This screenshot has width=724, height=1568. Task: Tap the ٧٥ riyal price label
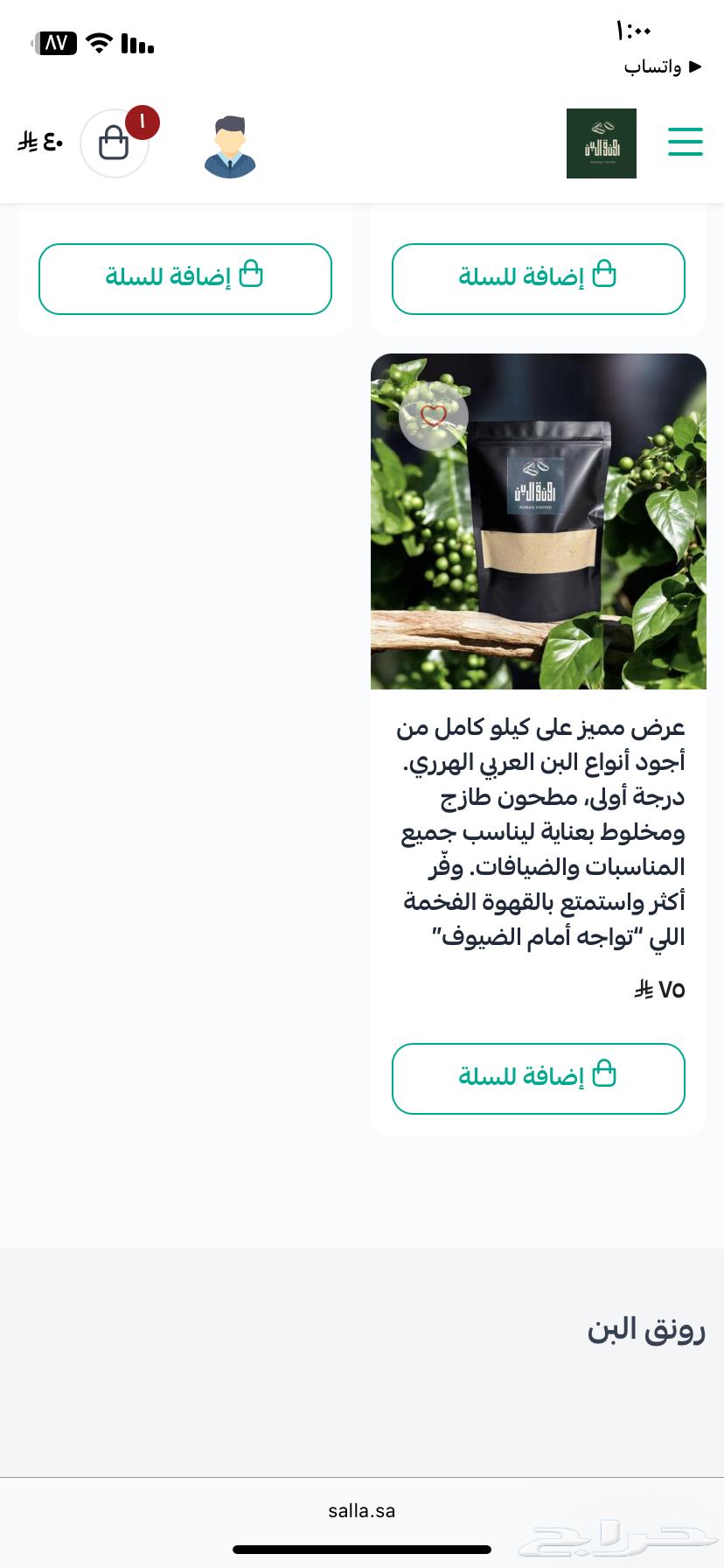tap(658, 990)
